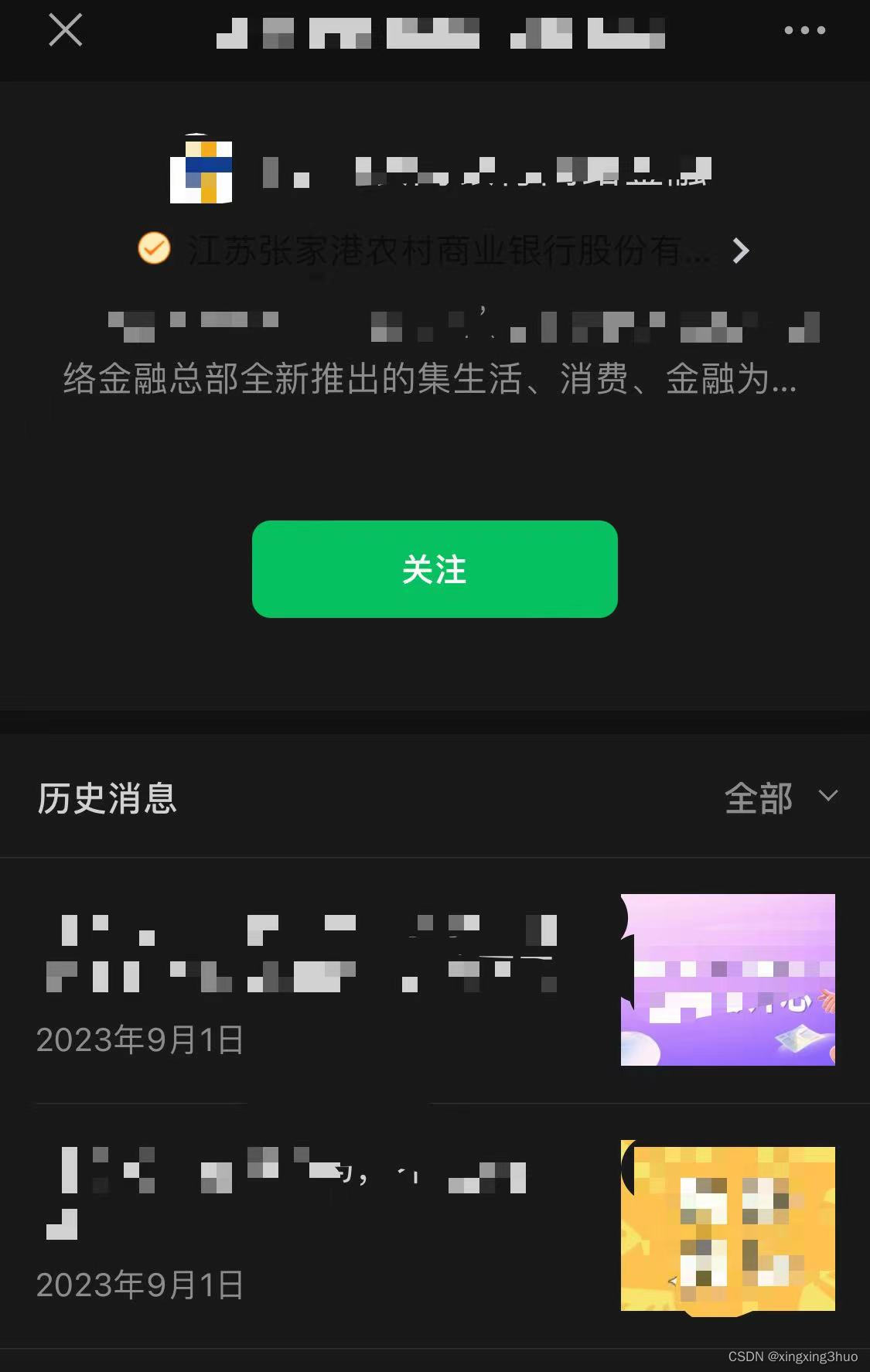Tap the green 关注 follow button
Image resolution: width=870 pixels, height=1372 pixels.
pyautogui.click(x=435, y=569)
